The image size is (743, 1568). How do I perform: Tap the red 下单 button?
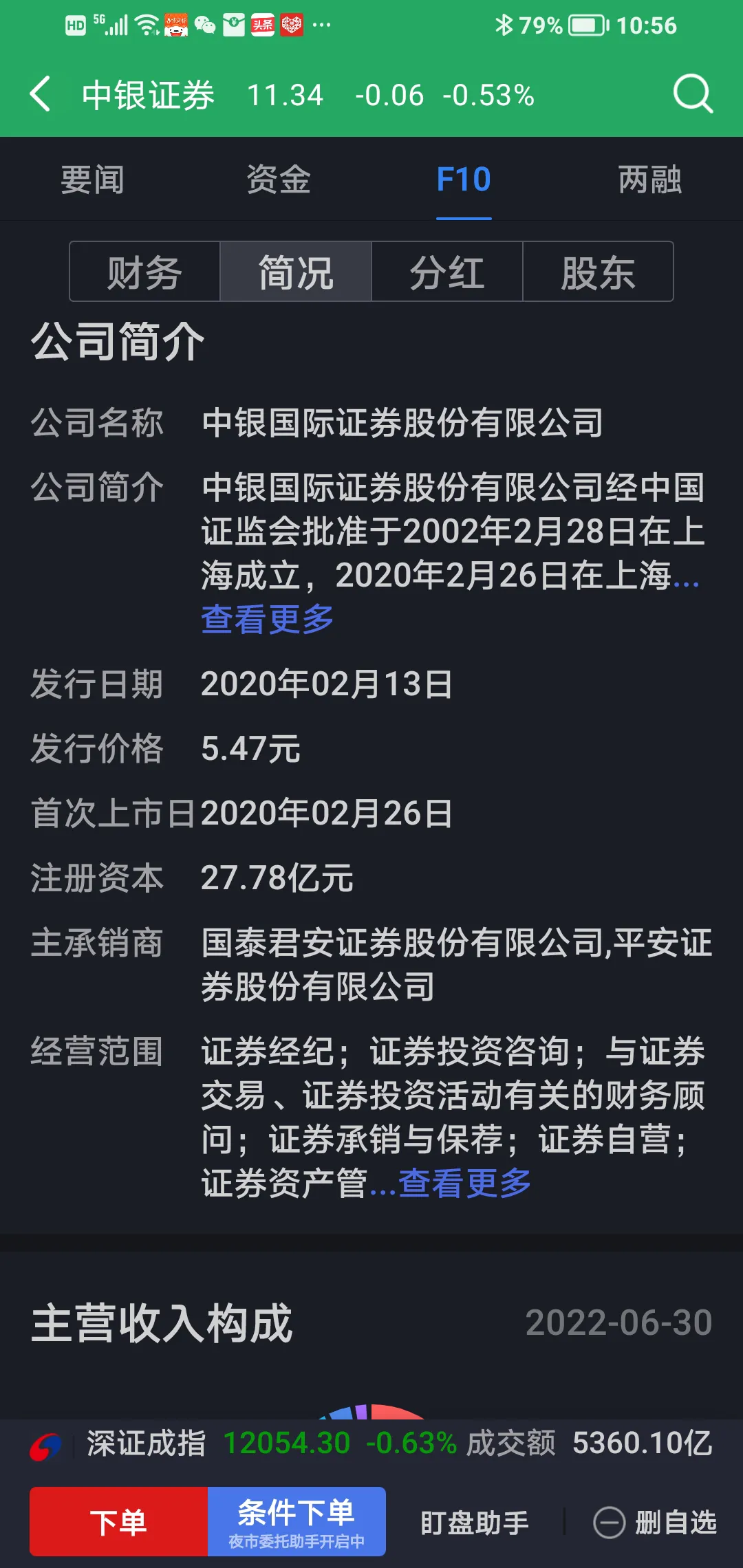118,1522
